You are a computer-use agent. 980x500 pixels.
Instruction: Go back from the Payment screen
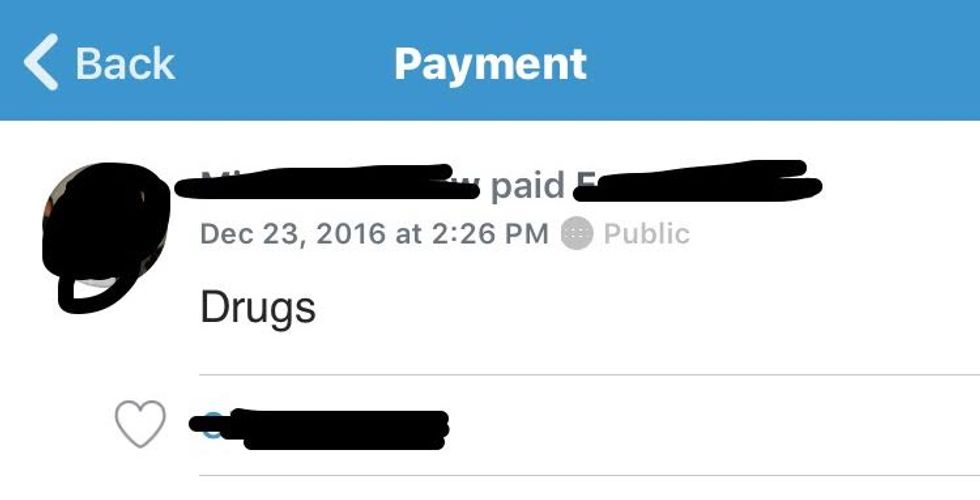[98, 64]
